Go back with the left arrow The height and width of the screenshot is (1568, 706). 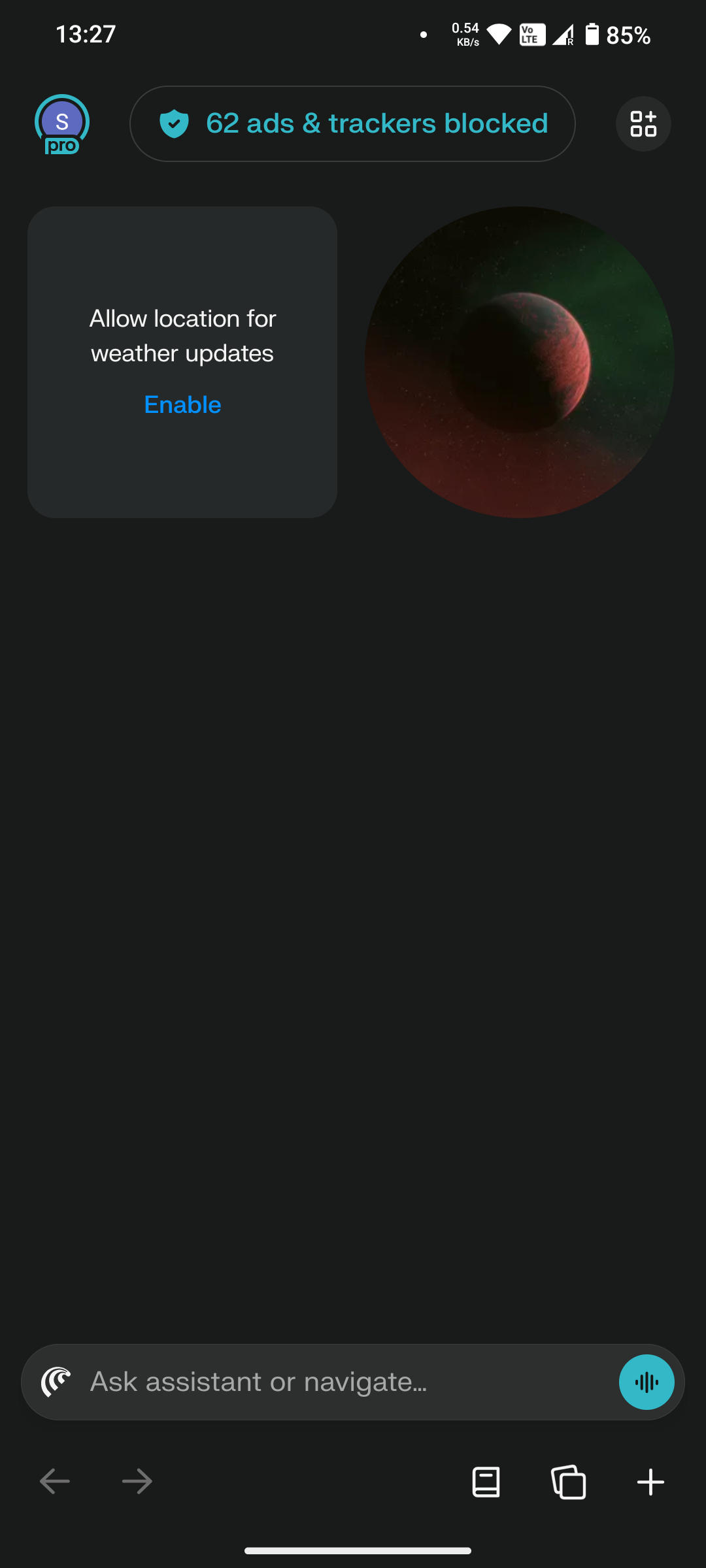[55, 1481]
